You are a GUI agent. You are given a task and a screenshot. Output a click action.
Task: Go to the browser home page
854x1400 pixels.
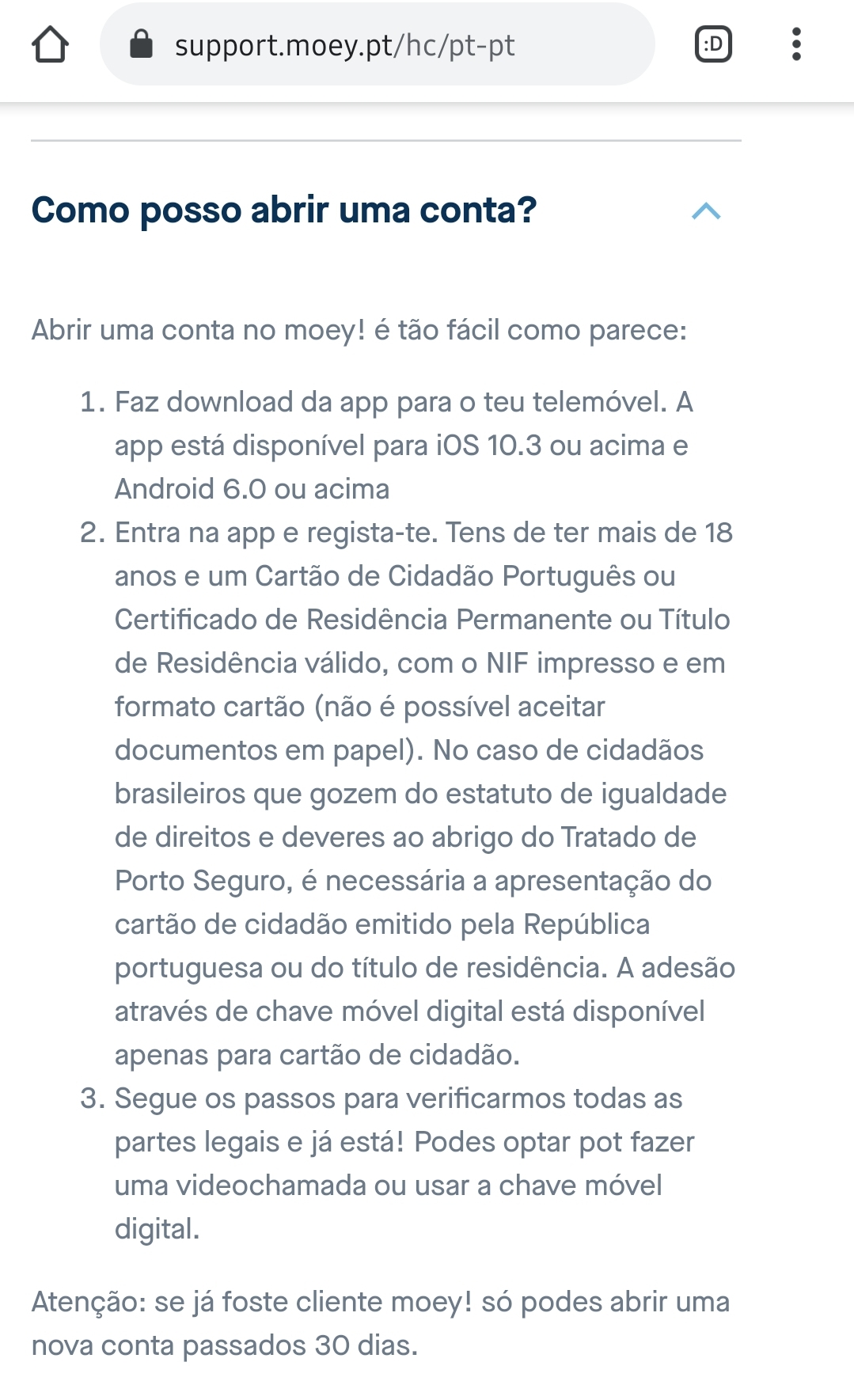(50, 44)
